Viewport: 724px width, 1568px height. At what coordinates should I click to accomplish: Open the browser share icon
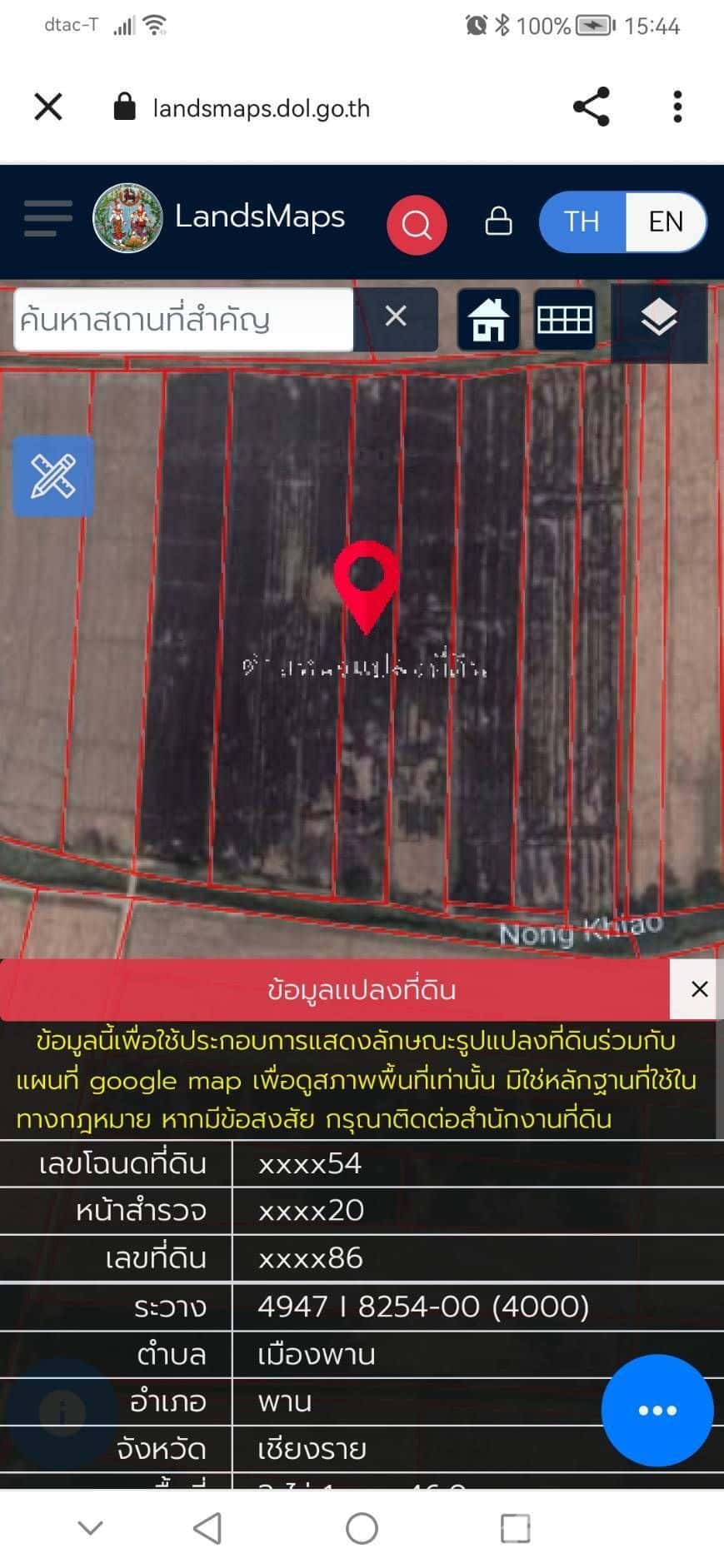pyautogui.click(x=590, y=107)
